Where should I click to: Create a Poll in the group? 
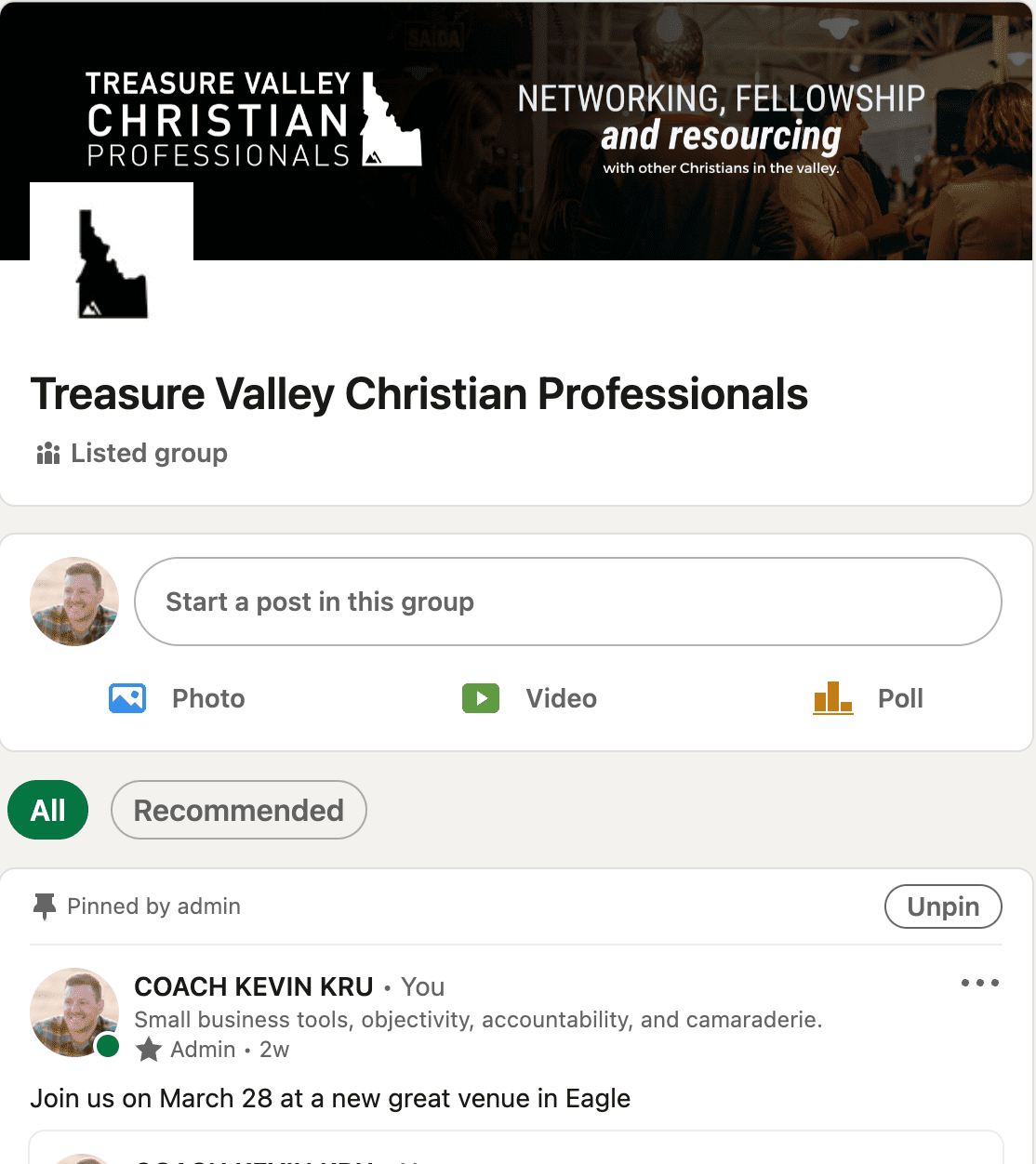point(869,698)
